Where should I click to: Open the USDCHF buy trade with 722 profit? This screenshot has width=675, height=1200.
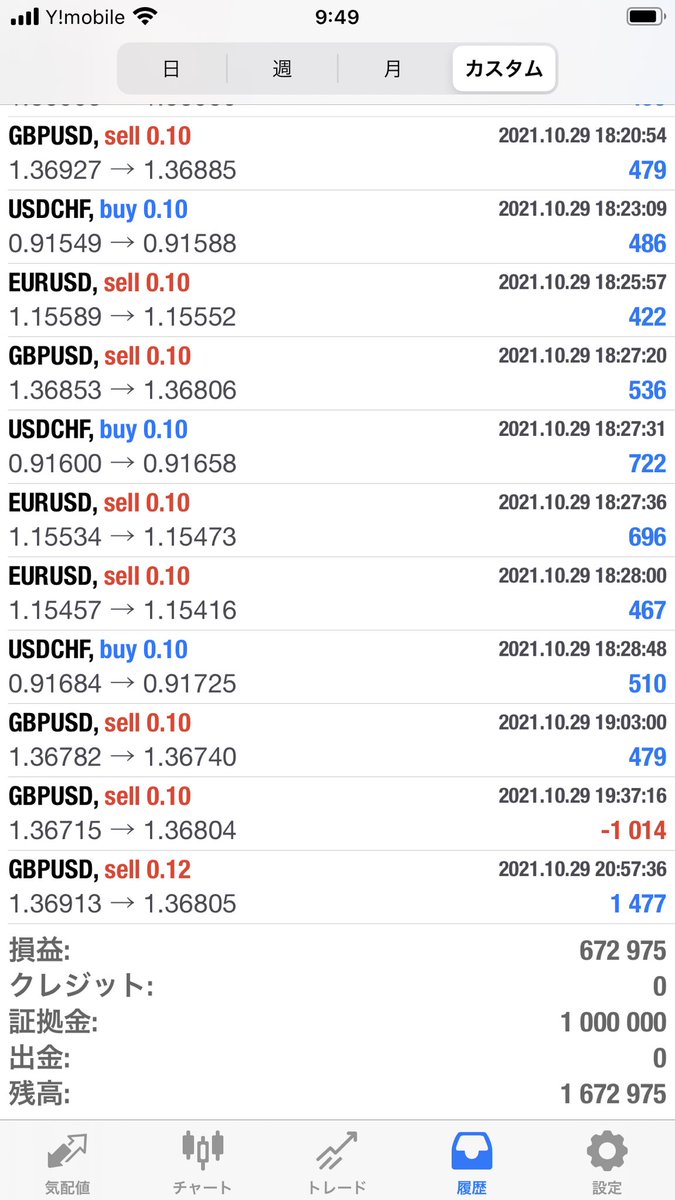[337, 447]
